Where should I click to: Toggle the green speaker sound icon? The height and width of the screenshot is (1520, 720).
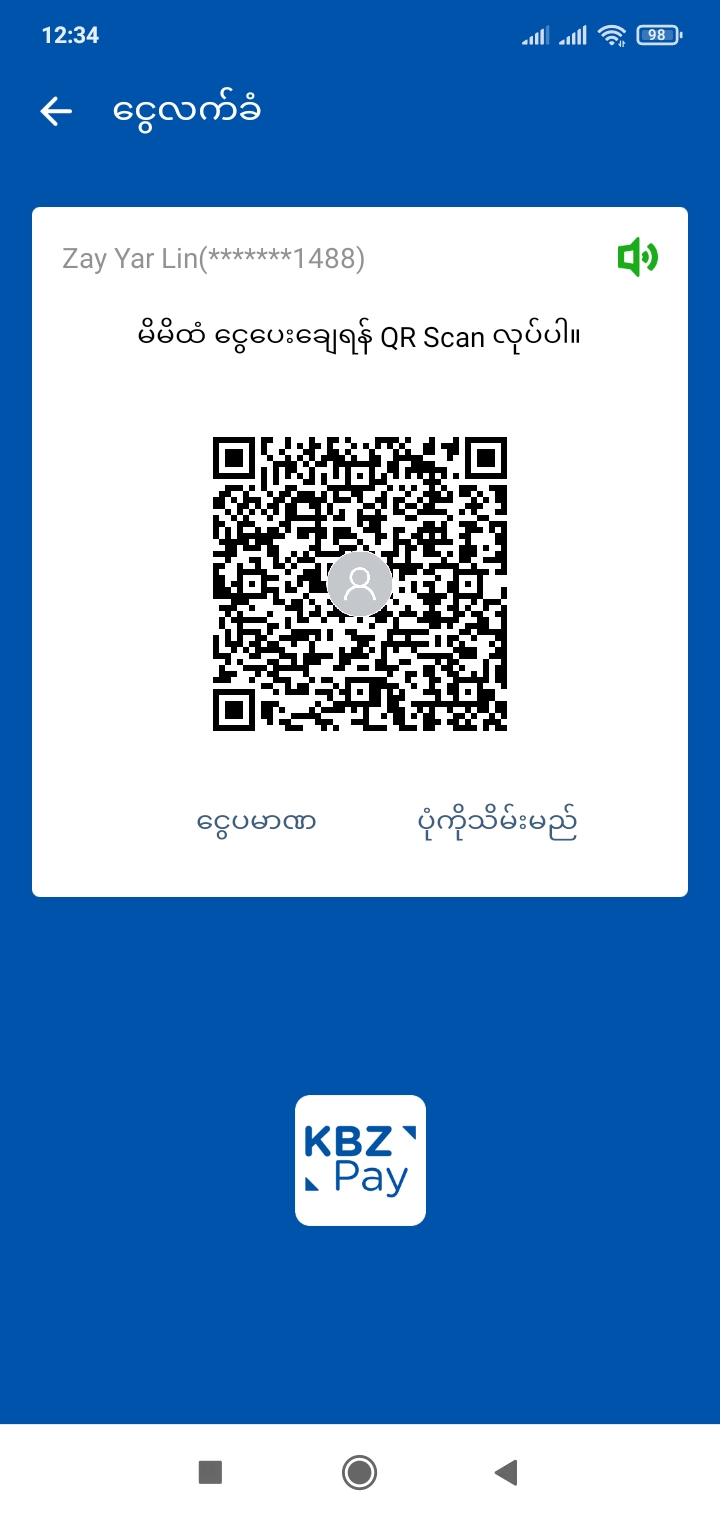[x=637, y=258]
